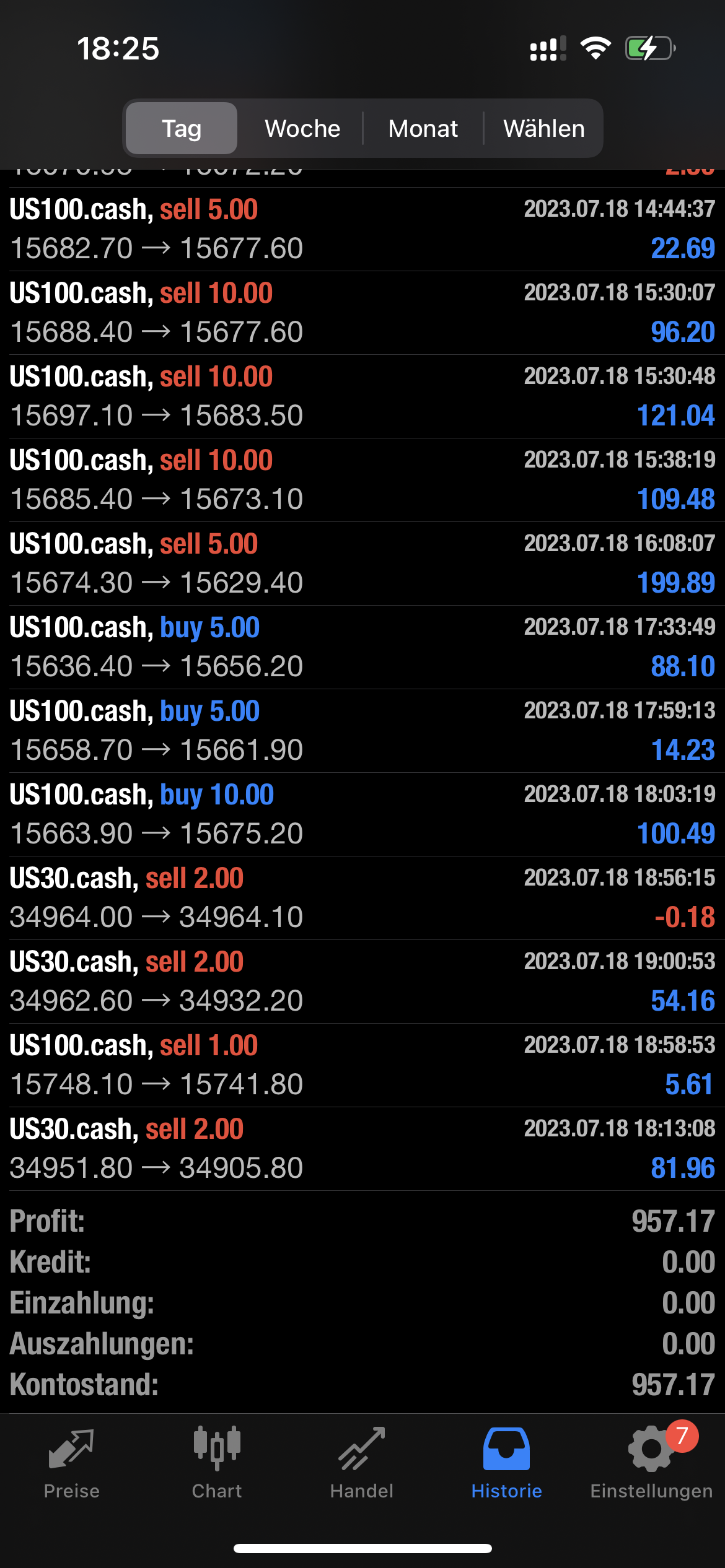Switch to the Handel tab
The width and height of the screenshot is (725, 1568).
pos(362,1463)
